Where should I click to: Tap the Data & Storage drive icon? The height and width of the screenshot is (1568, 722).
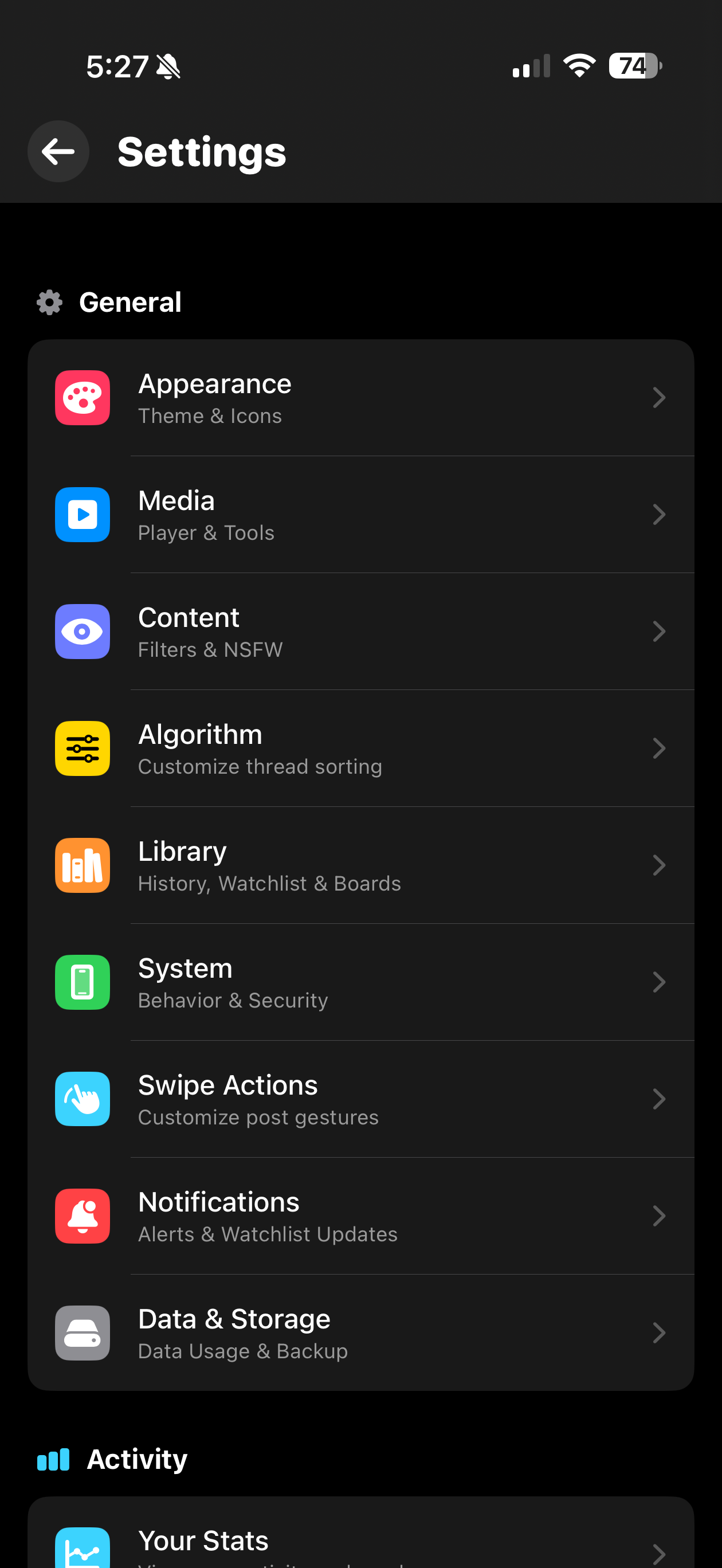tap(82, 1332)
